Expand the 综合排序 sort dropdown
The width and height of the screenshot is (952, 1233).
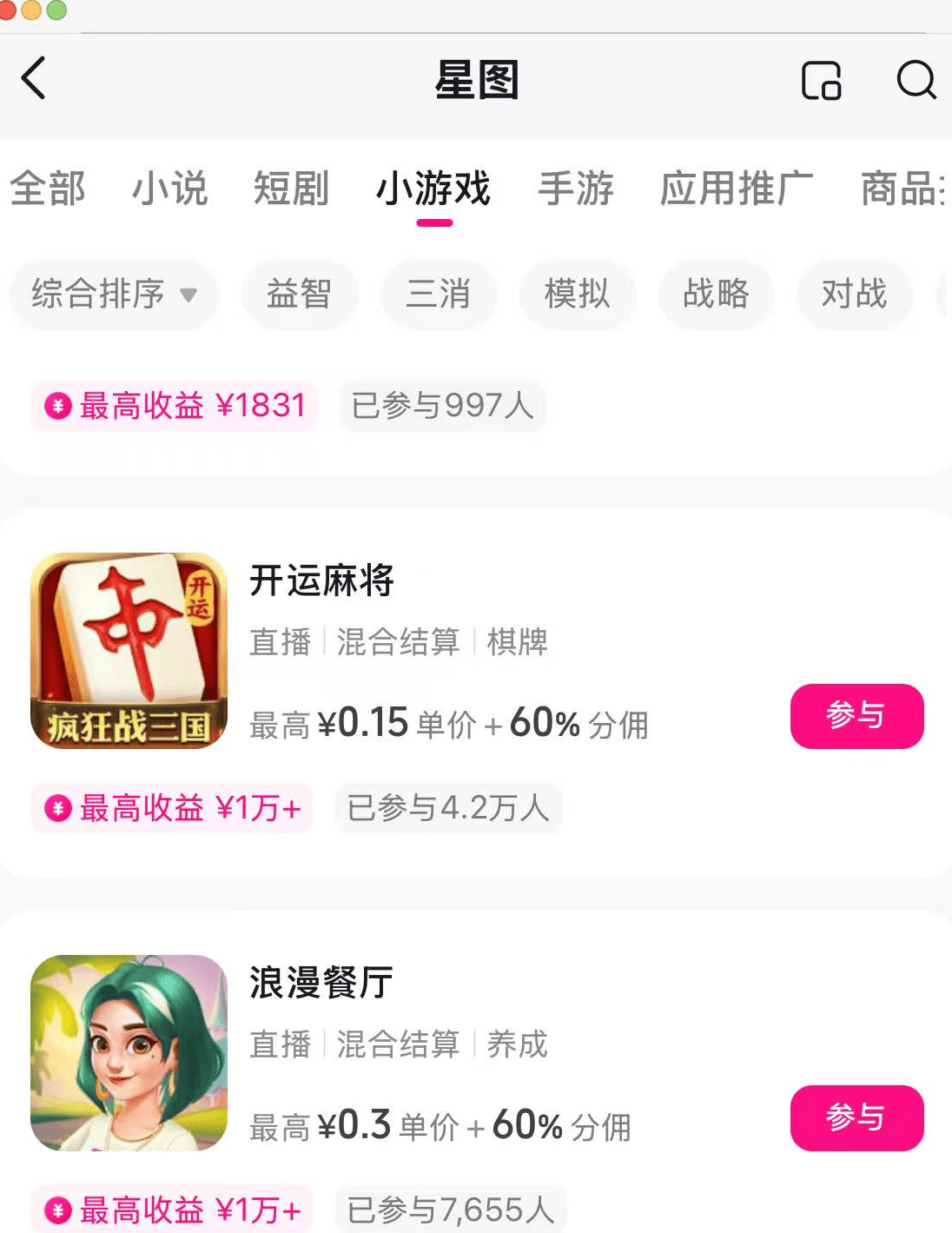coord(113,294)
